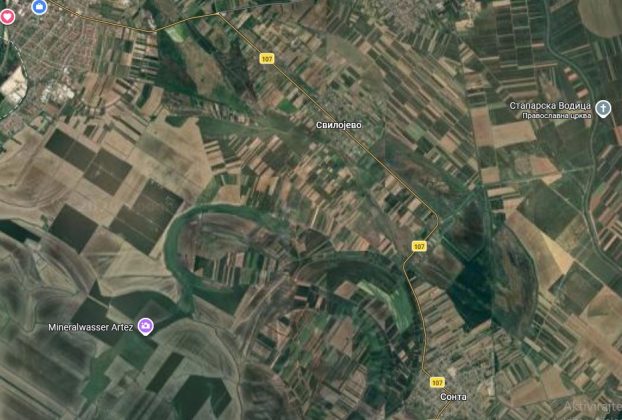
Task: Tap the Сонта town label
Action: click(452, 396)
